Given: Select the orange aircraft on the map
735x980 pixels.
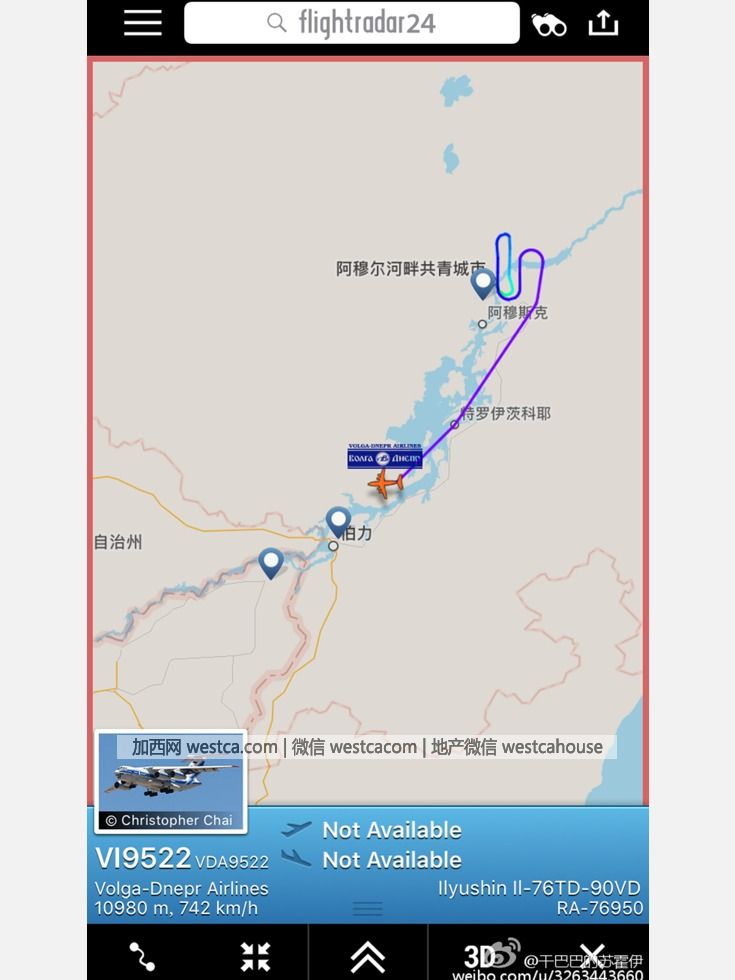Looking at the screenshot, I should [385, 483].
